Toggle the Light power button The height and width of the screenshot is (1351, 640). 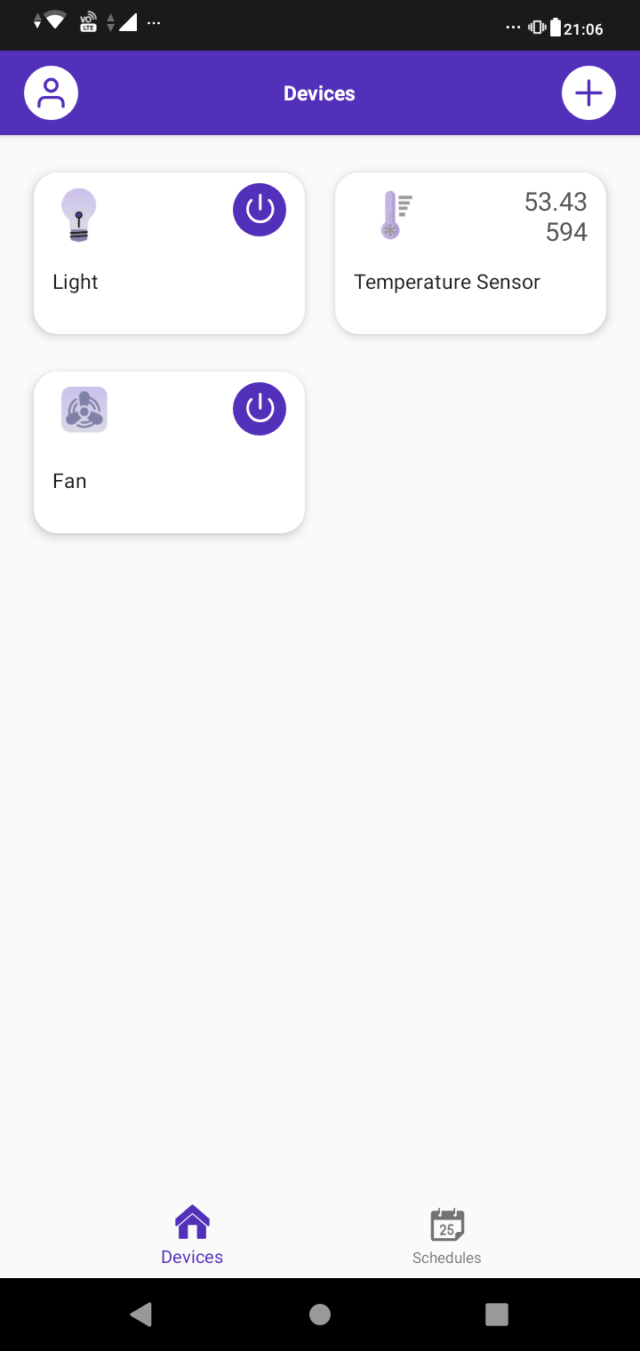pyautogui.click(x=259, y=210)
